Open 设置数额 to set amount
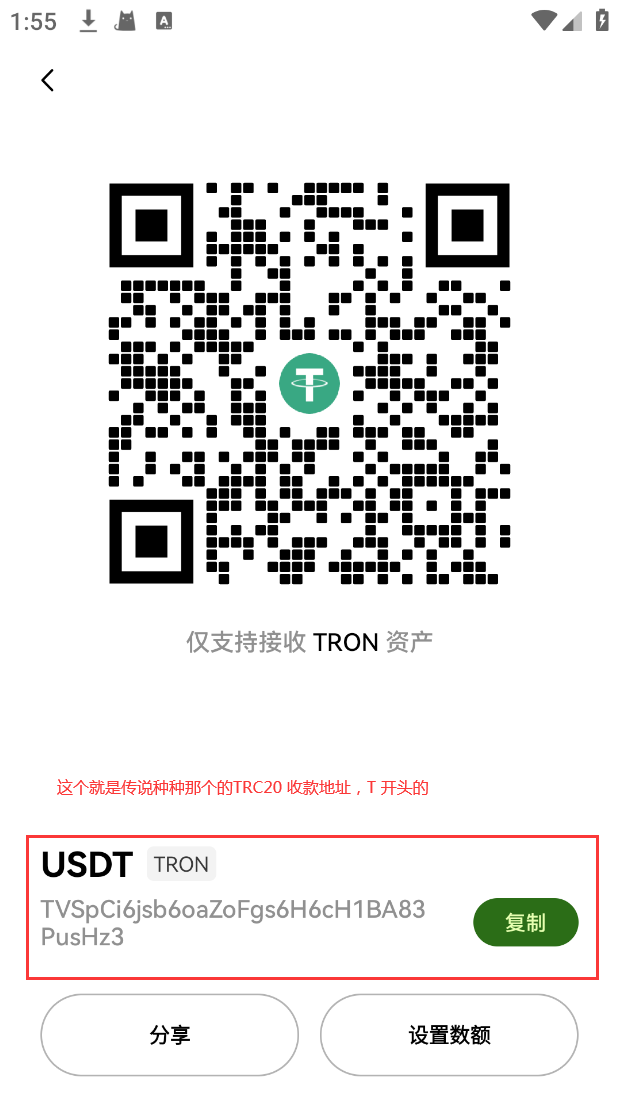Image resolution: width=620 pixels, height=1103 pixels. click(x=449, y=1034)
